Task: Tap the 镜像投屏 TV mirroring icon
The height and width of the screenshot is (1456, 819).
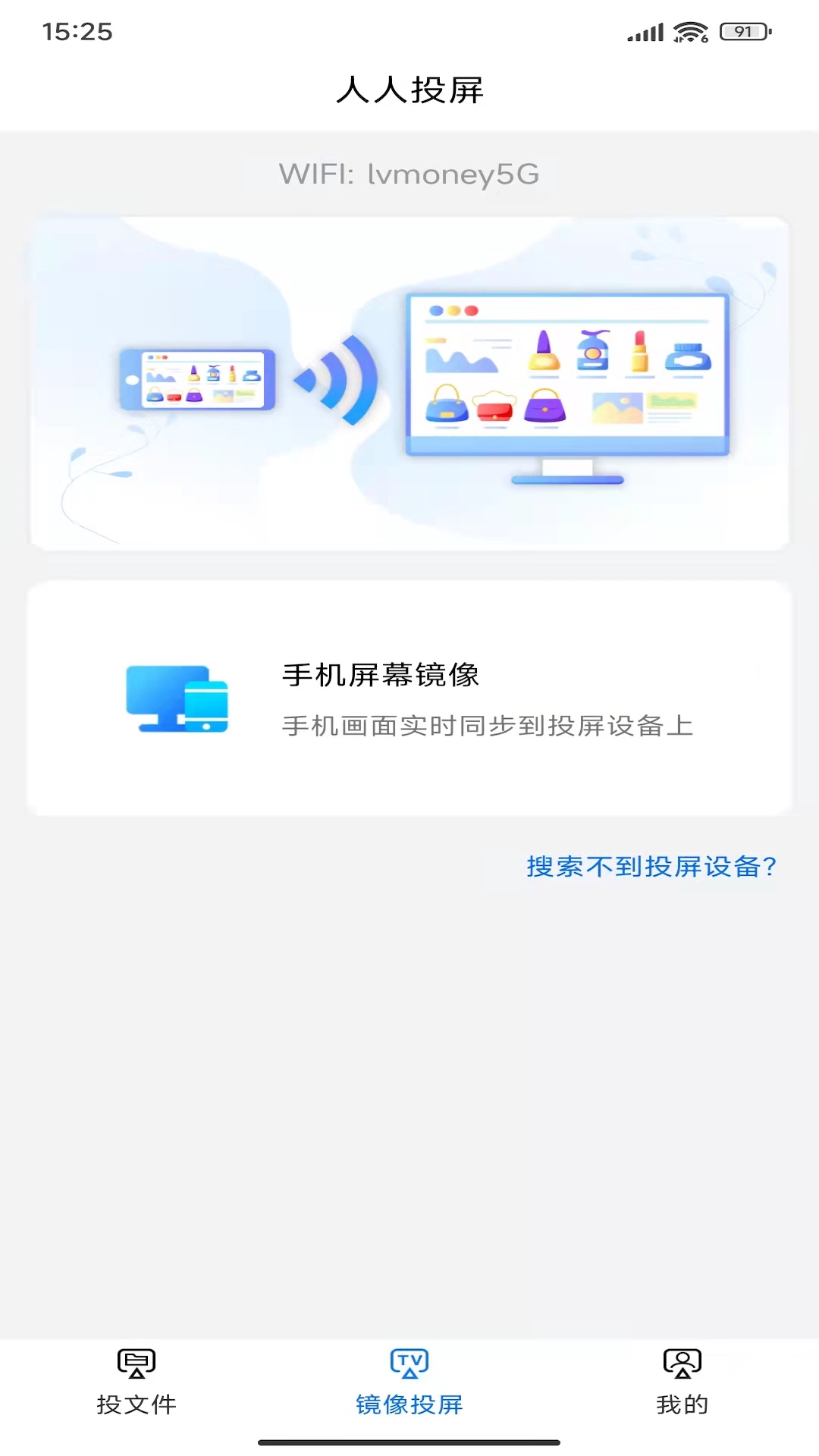Action: coord(409,1363)
